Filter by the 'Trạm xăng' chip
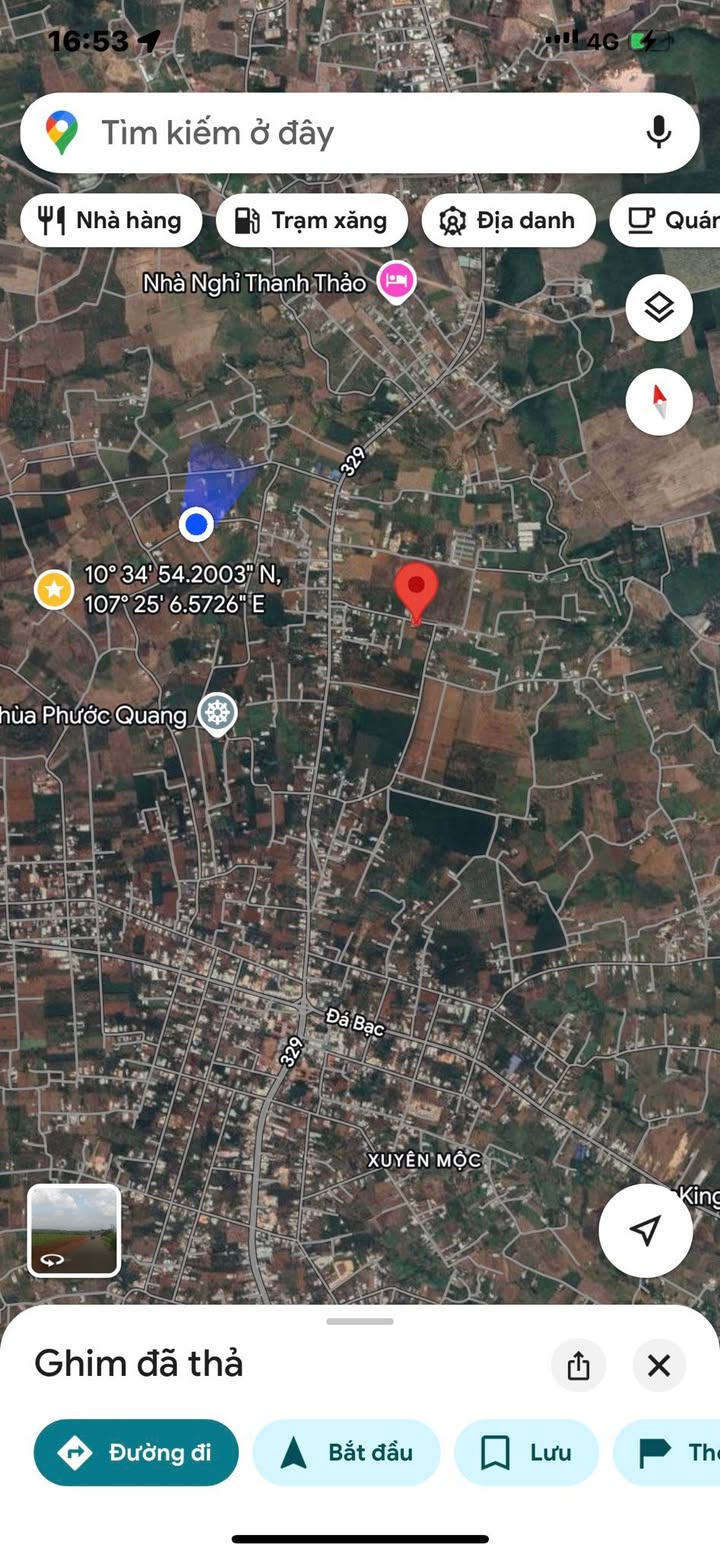The image size is (720, 1557). point(311,221)
